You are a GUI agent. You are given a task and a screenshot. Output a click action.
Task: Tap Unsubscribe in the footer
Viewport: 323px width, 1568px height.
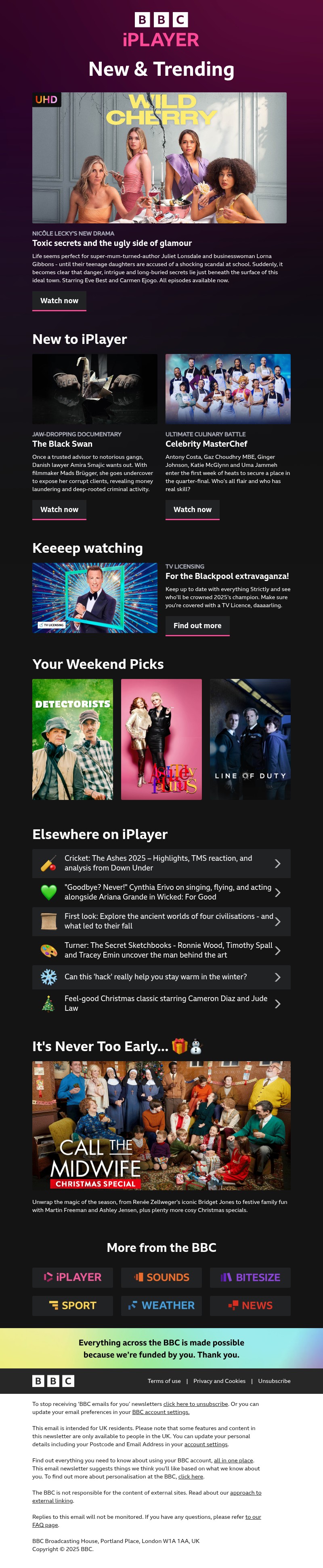pyautogui.click(x=274, y=1381)
